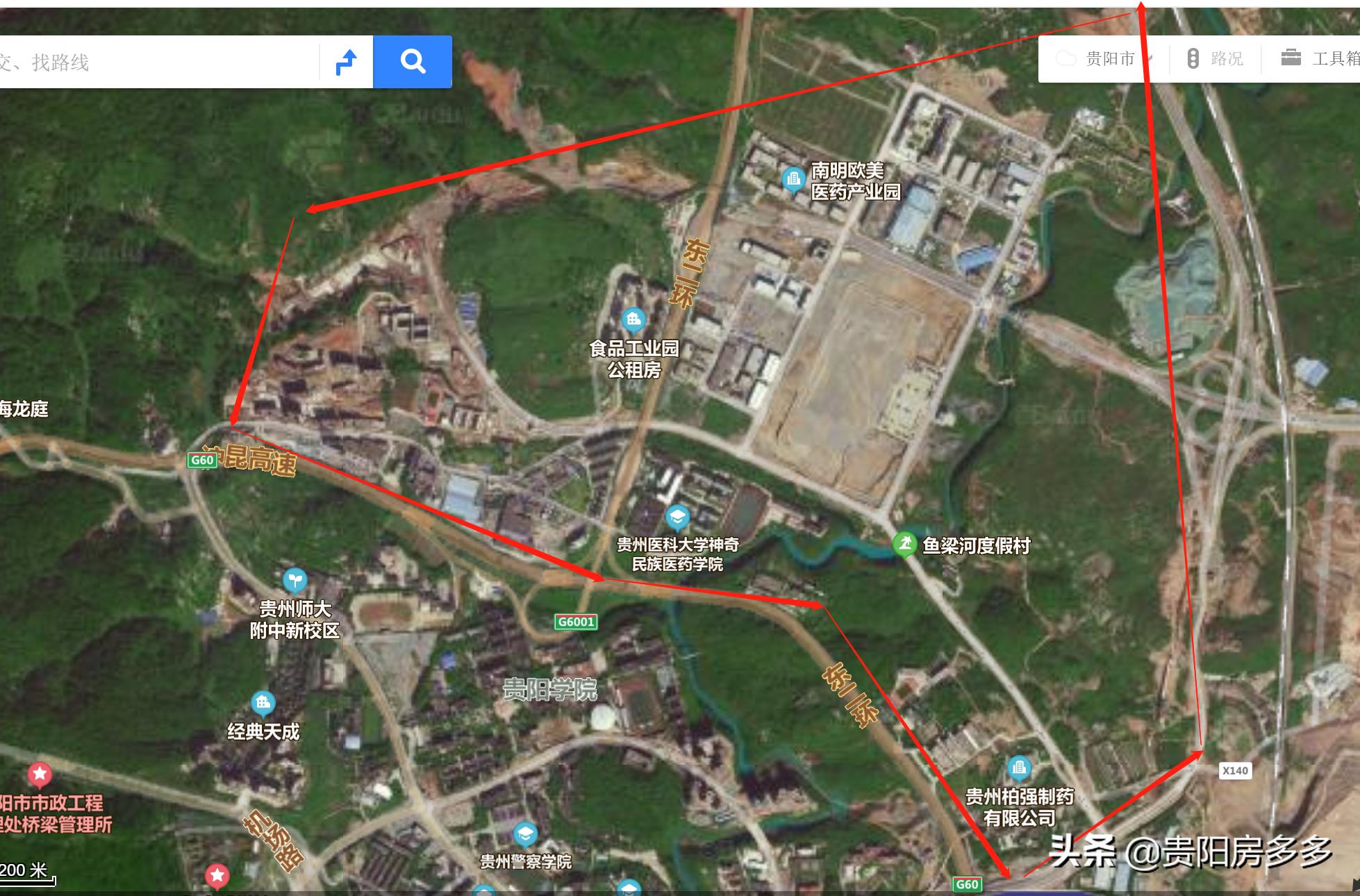Select the 贵州警察学院 map marker
1360x896 pixels.
click(x=525, y=834)
